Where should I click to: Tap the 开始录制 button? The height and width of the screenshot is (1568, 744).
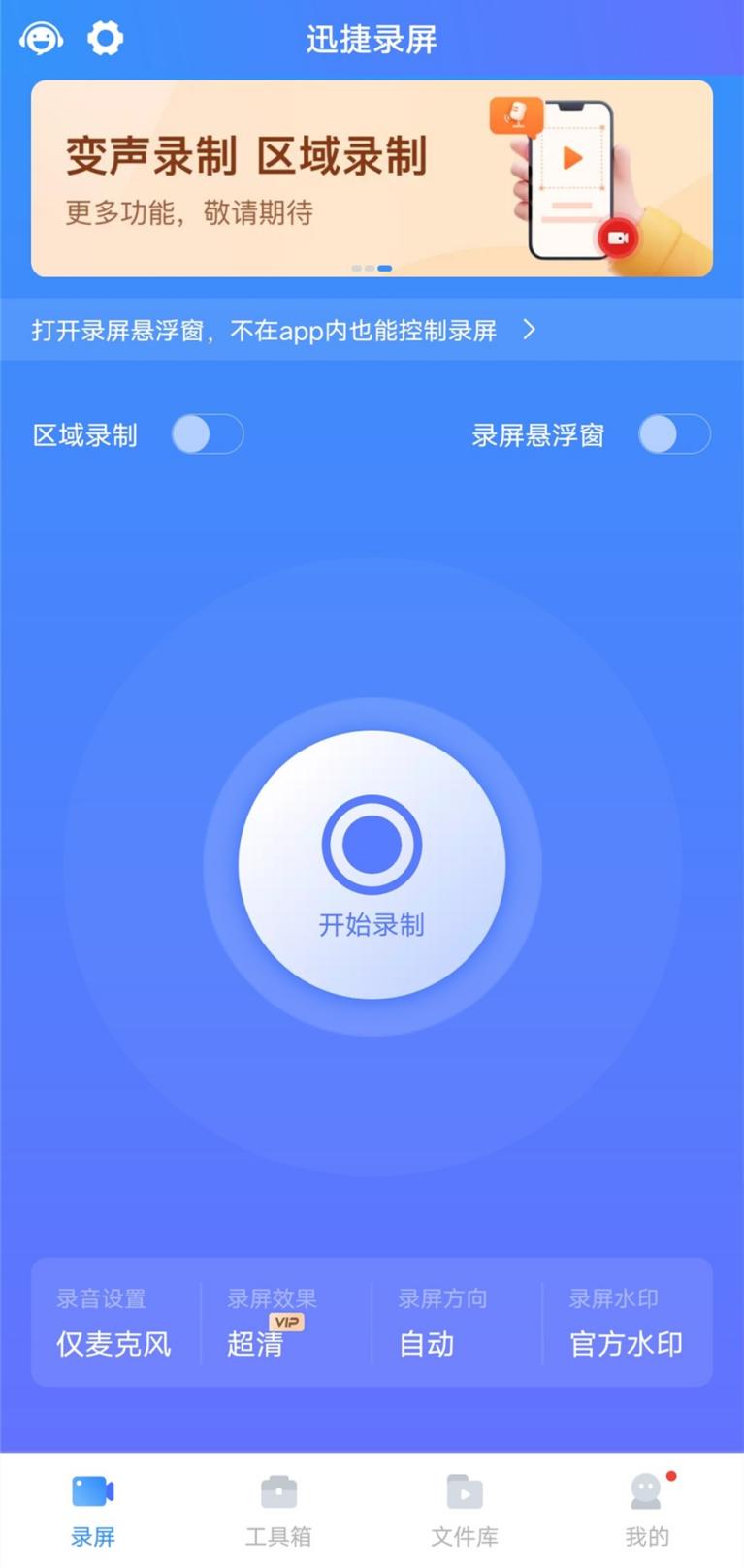(372, 865)
